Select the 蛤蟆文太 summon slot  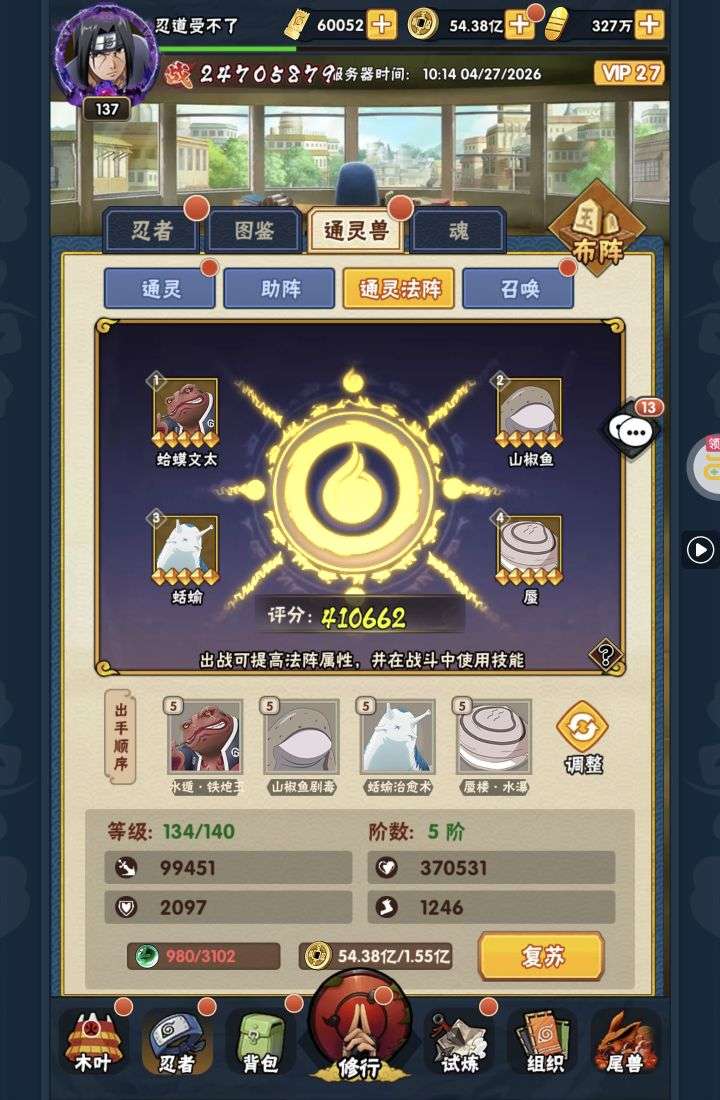185,412
